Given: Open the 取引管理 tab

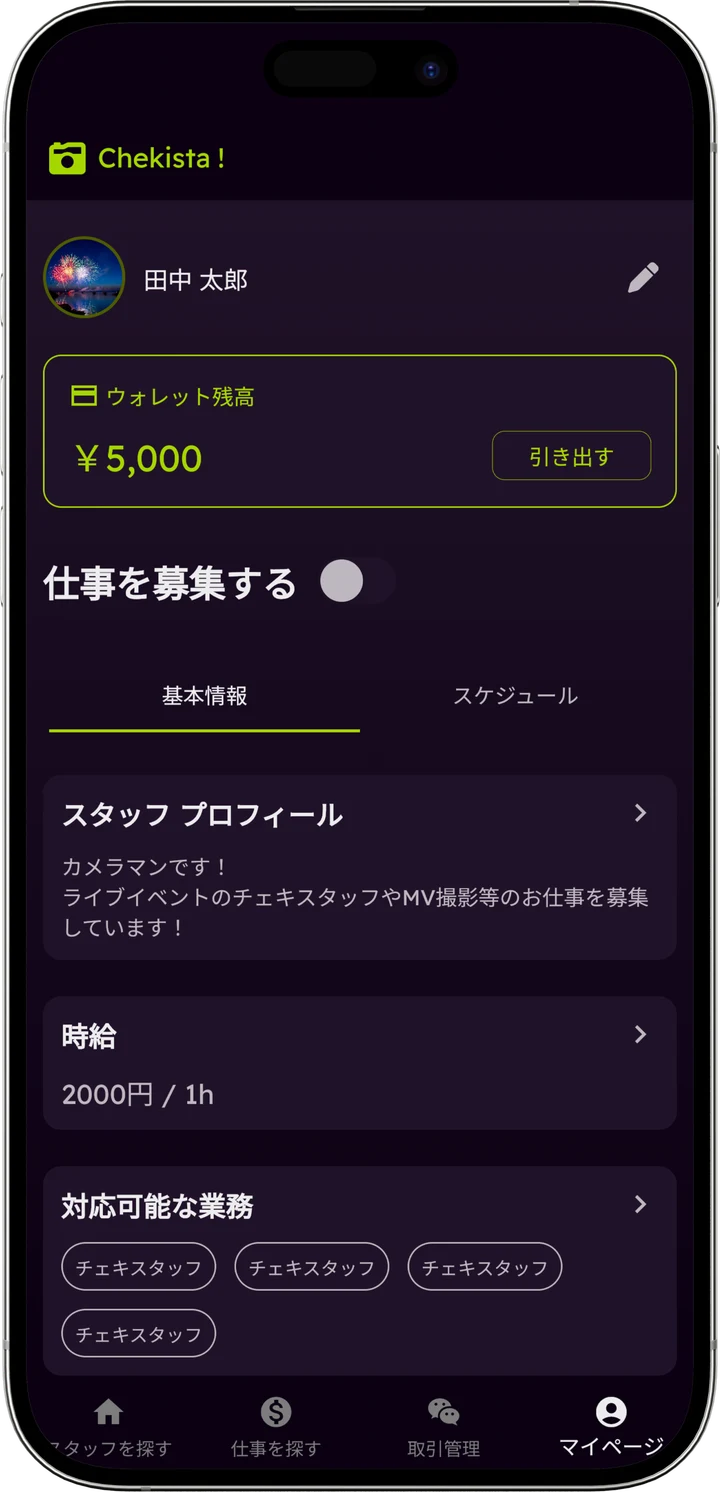Looking at the screenshot, I should 443,1426.
